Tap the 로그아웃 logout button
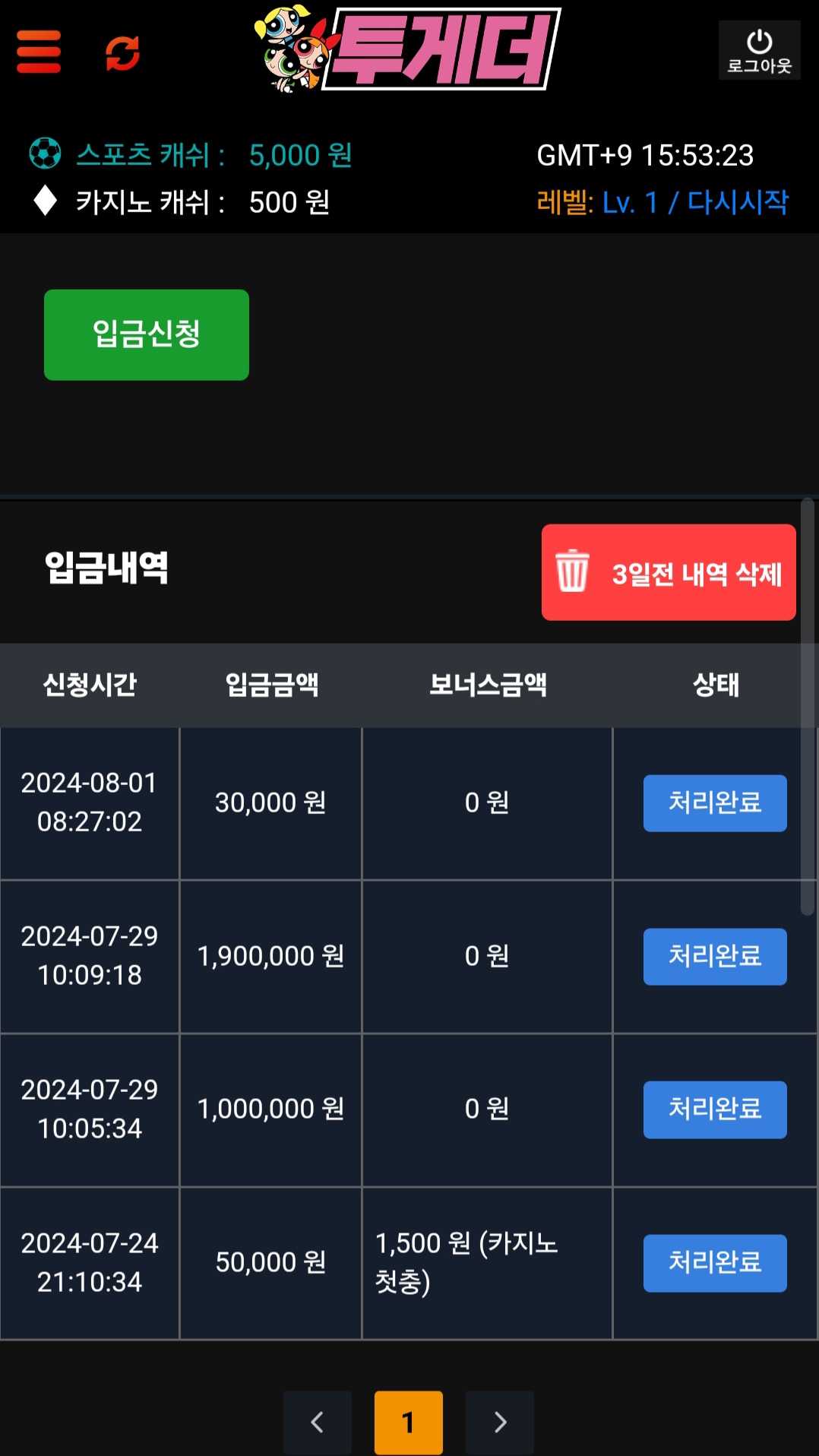819x1456 pixels. pos(759,51)
